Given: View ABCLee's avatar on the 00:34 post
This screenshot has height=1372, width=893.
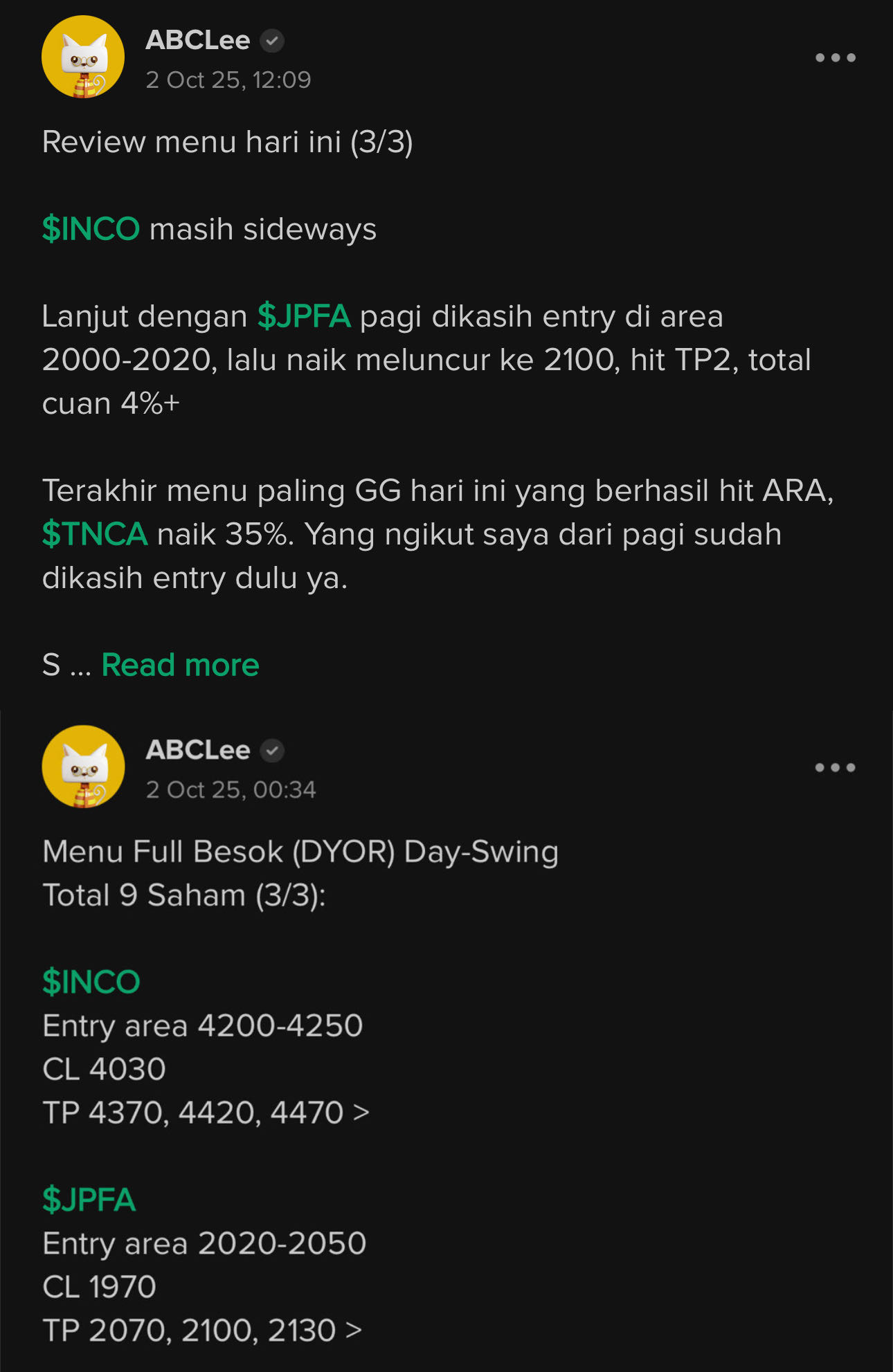Looking at the screenshot, I should [x=83, y=767].
